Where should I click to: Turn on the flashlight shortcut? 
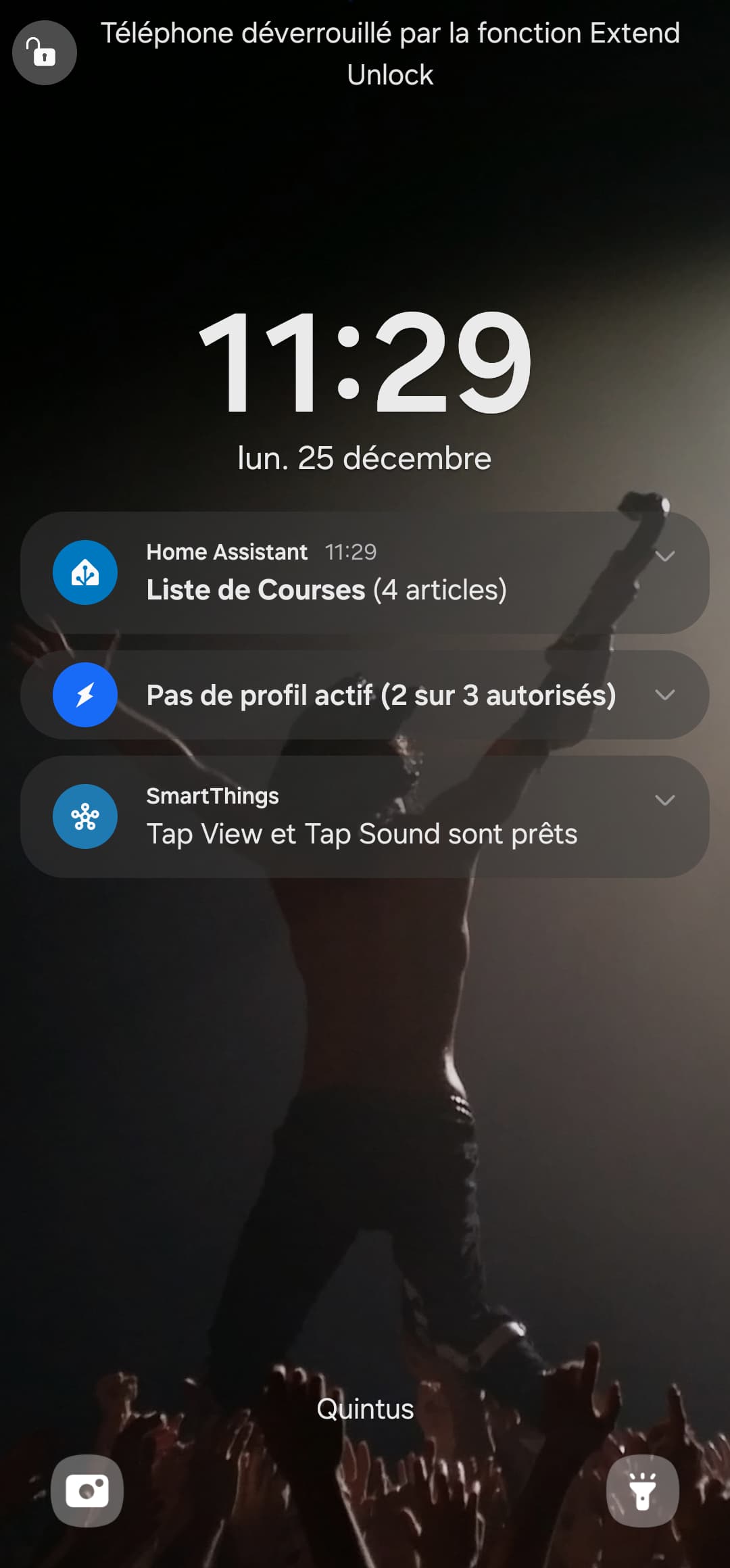click(642, 1490)
